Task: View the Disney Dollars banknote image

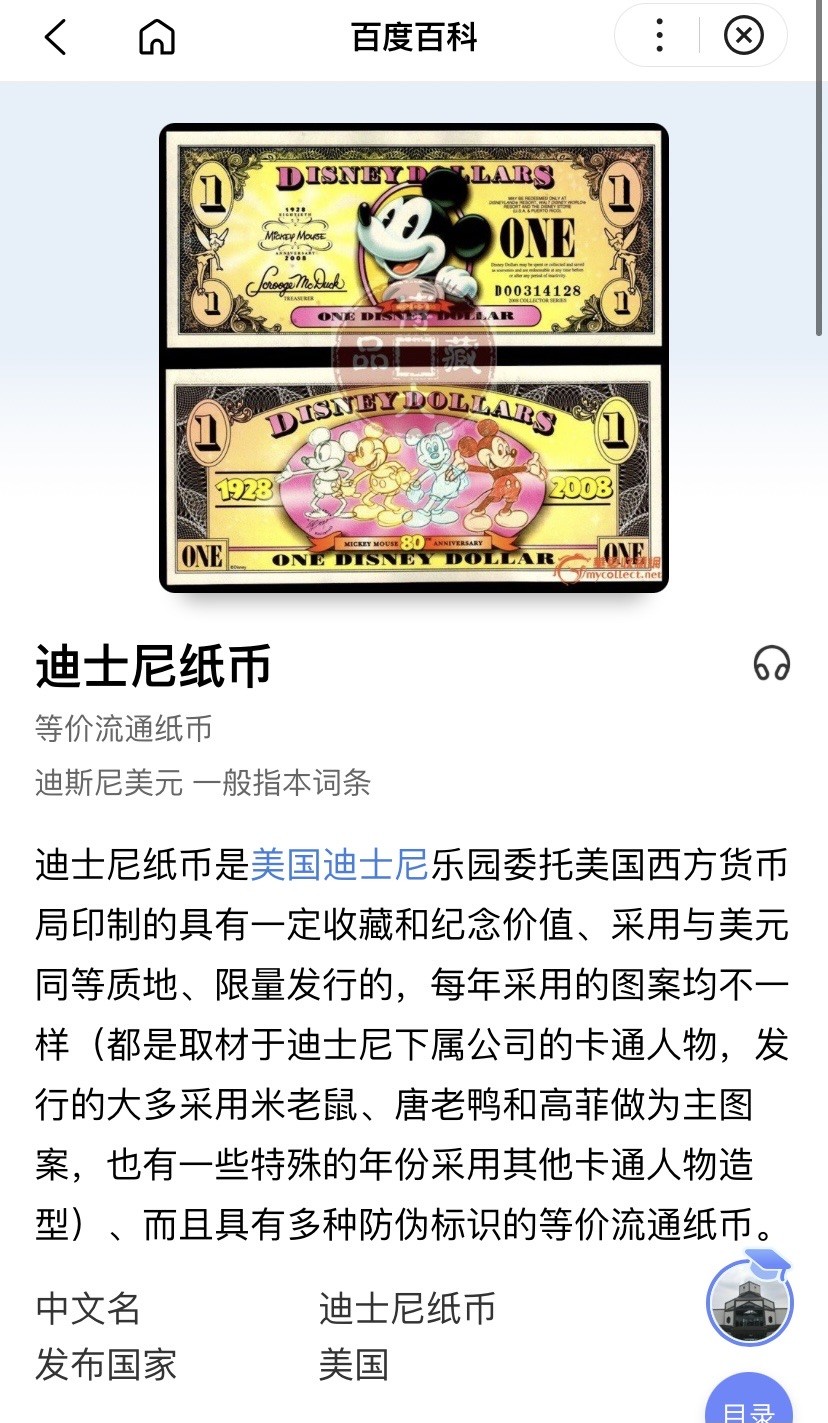Action: 414,357
